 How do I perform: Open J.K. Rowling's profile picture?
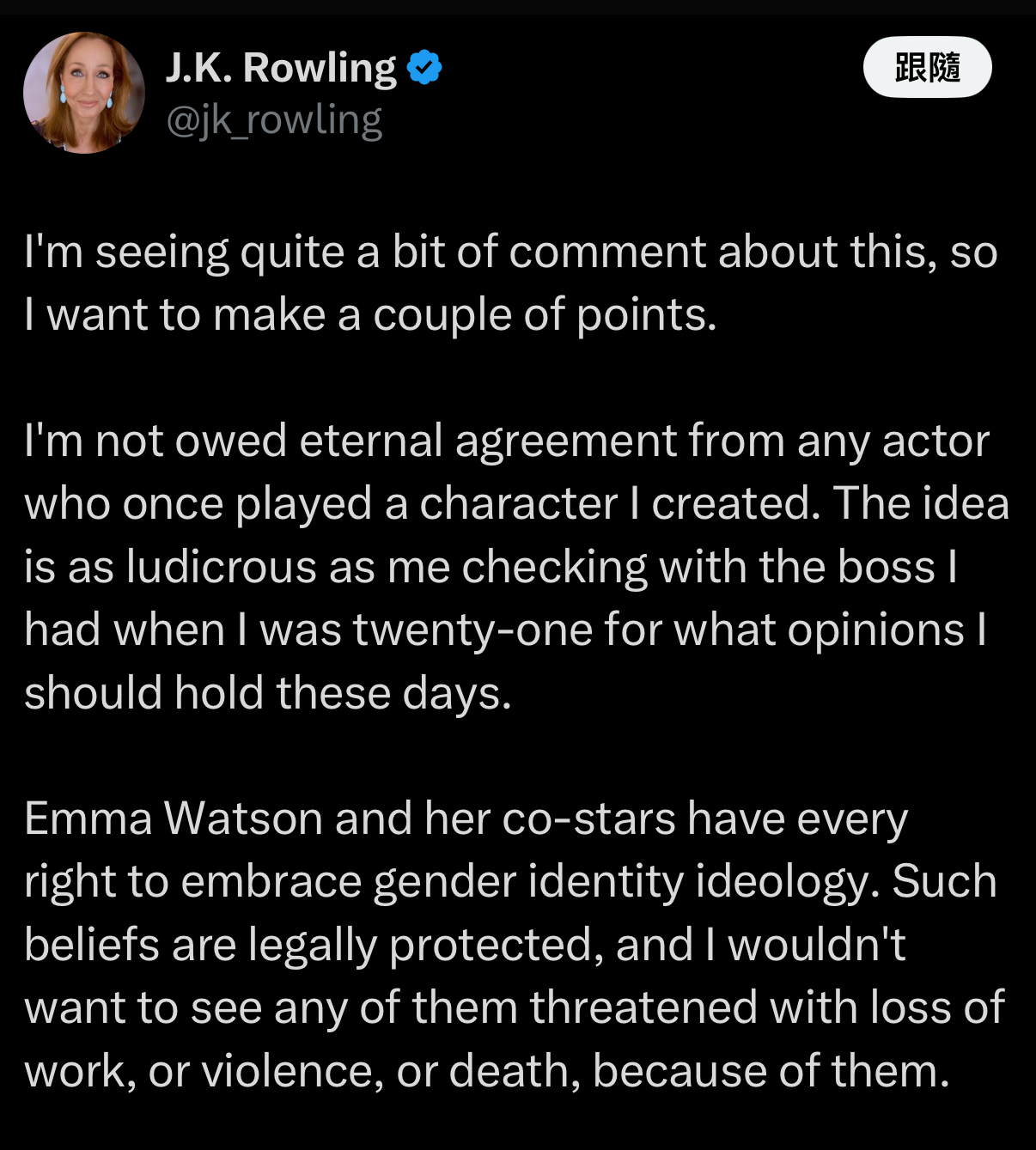pyautogui.click(x=84, y=93)
